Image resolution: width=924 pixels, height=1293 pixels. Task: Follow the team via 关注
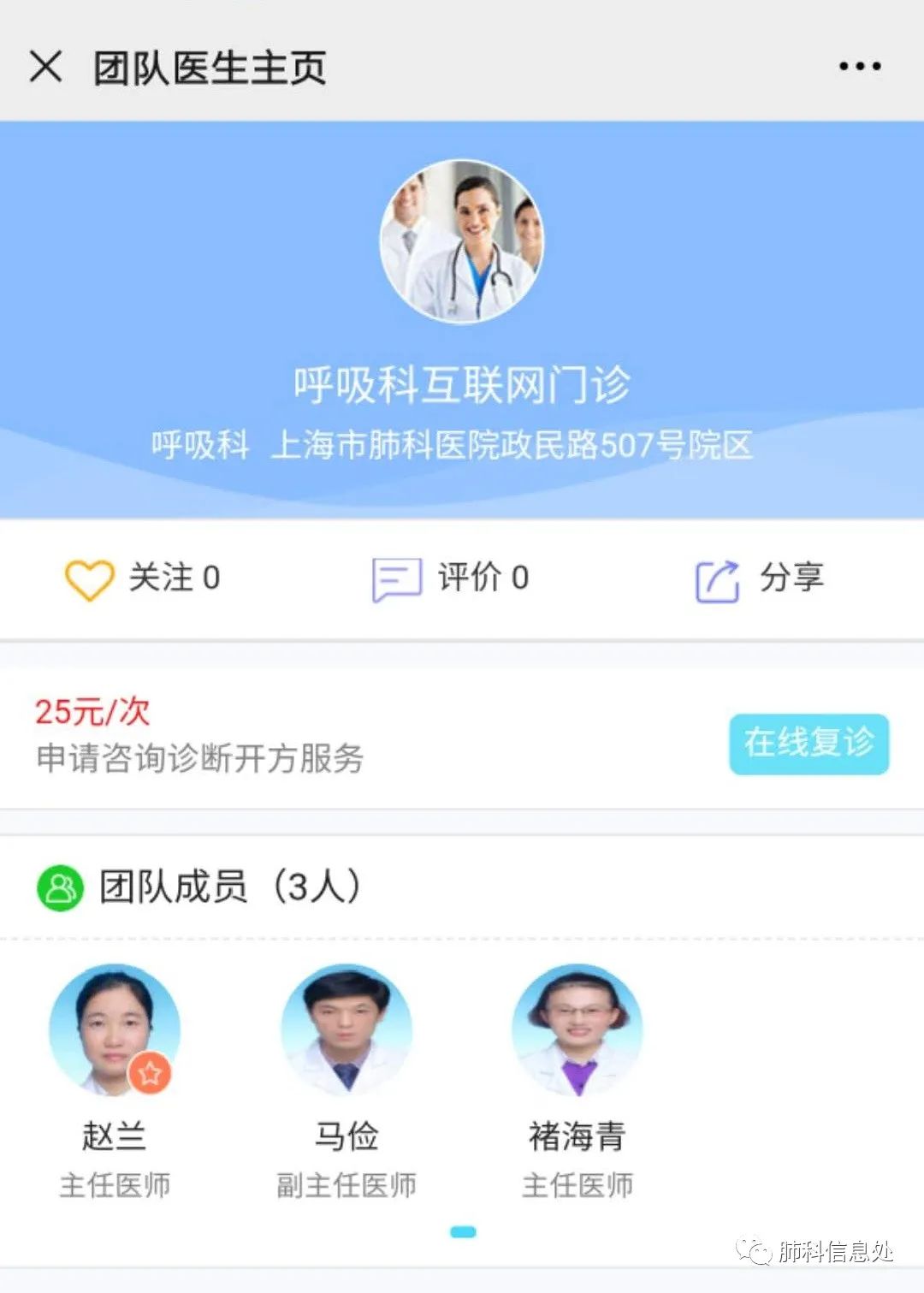(x=143, y=578)
